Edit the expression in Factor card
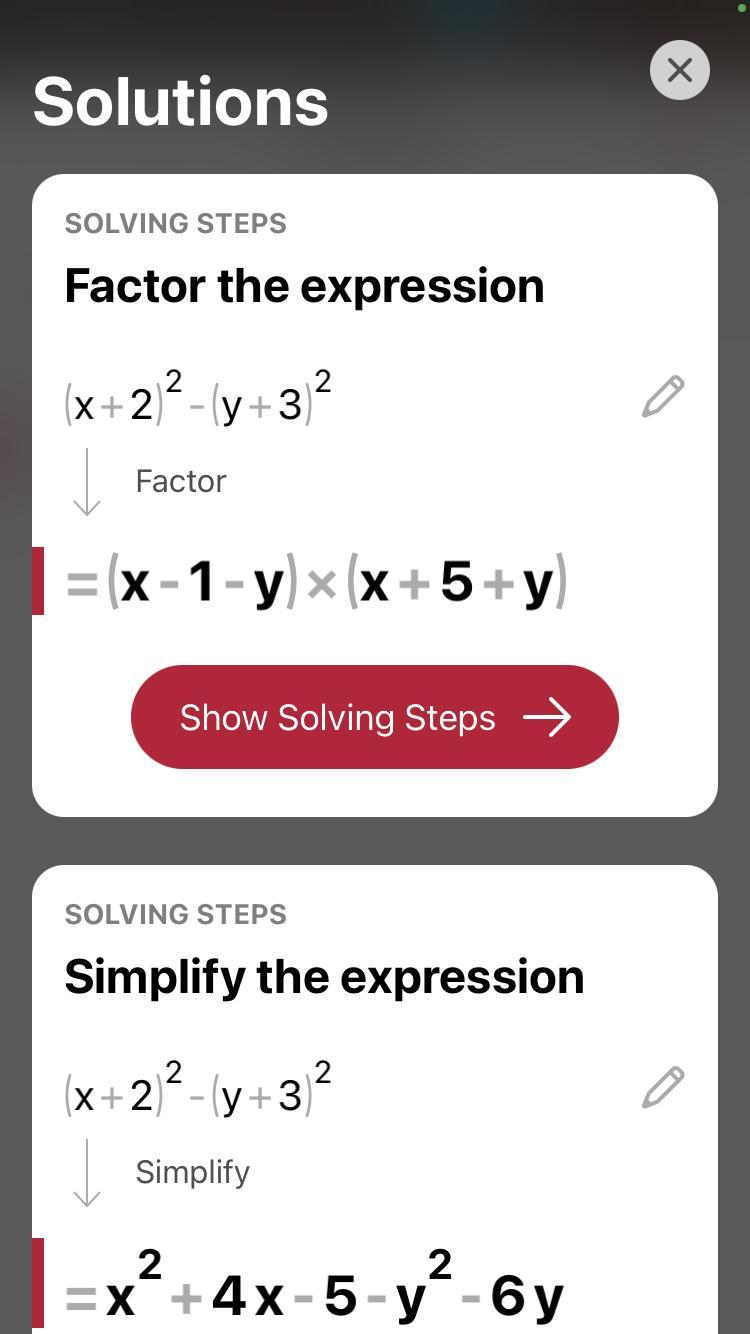 pyautogui.click(x=662, y=396)
